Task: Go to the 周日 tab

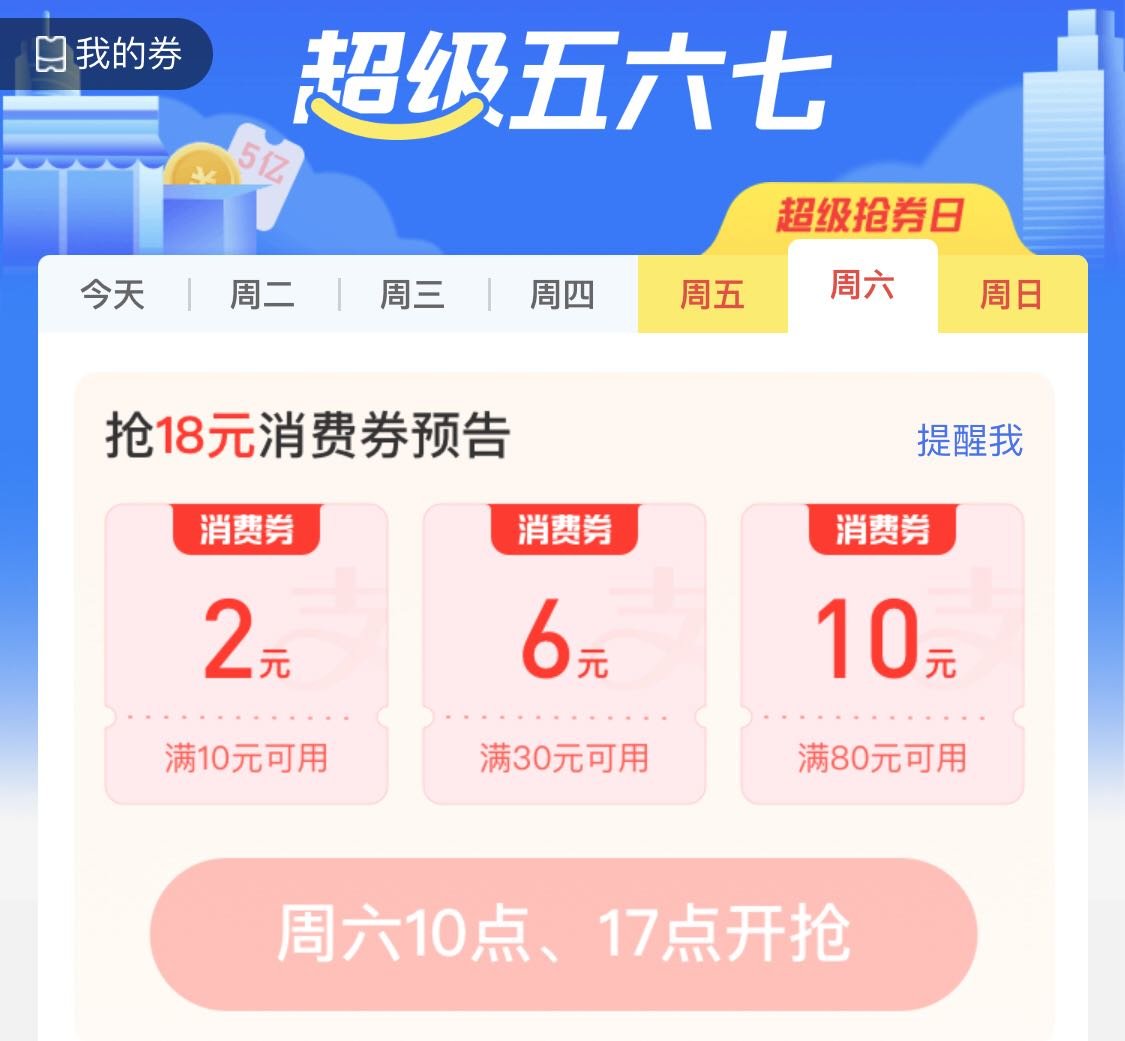Action: coord(1011,295)
